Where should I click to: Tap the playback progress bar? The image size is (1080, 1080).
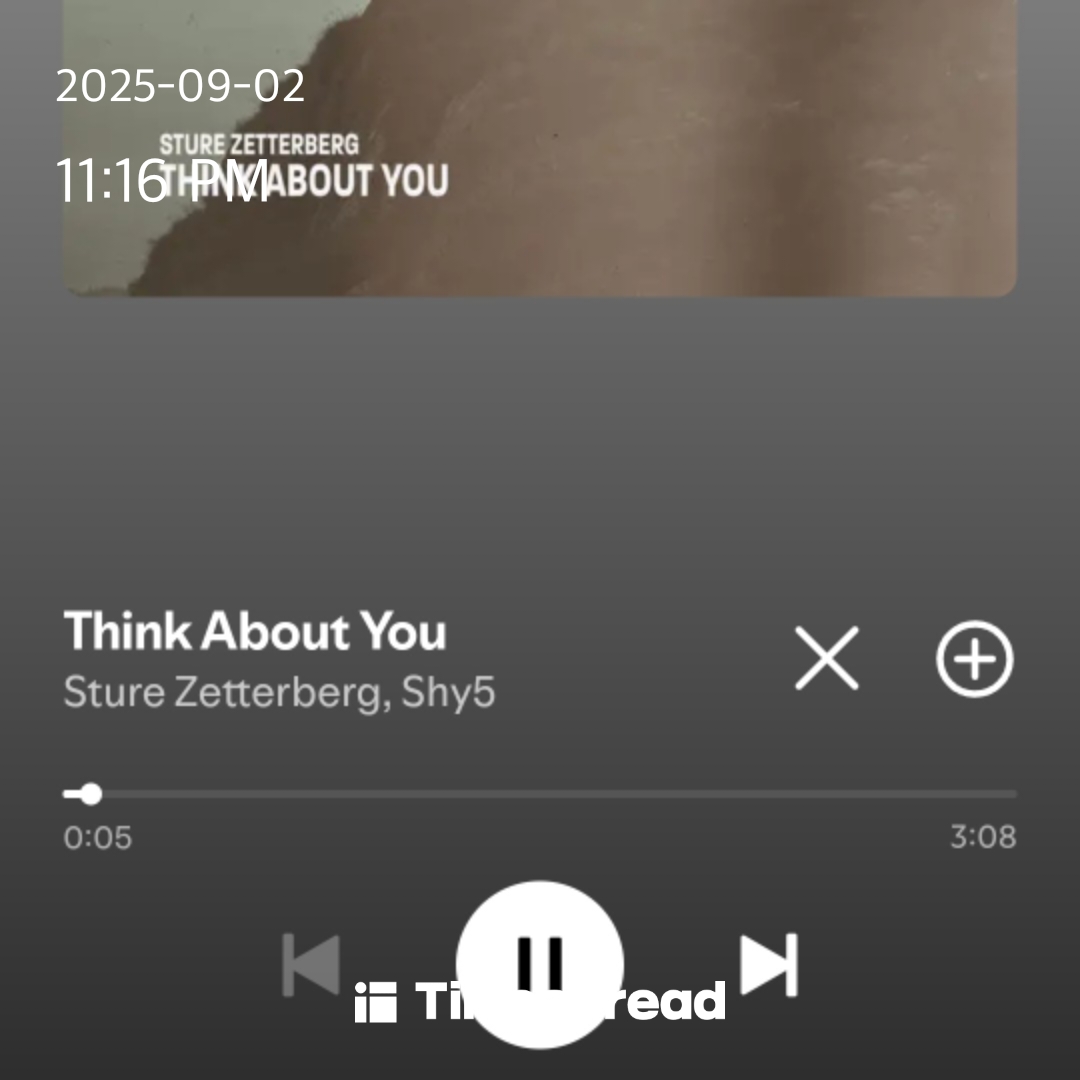540,794
